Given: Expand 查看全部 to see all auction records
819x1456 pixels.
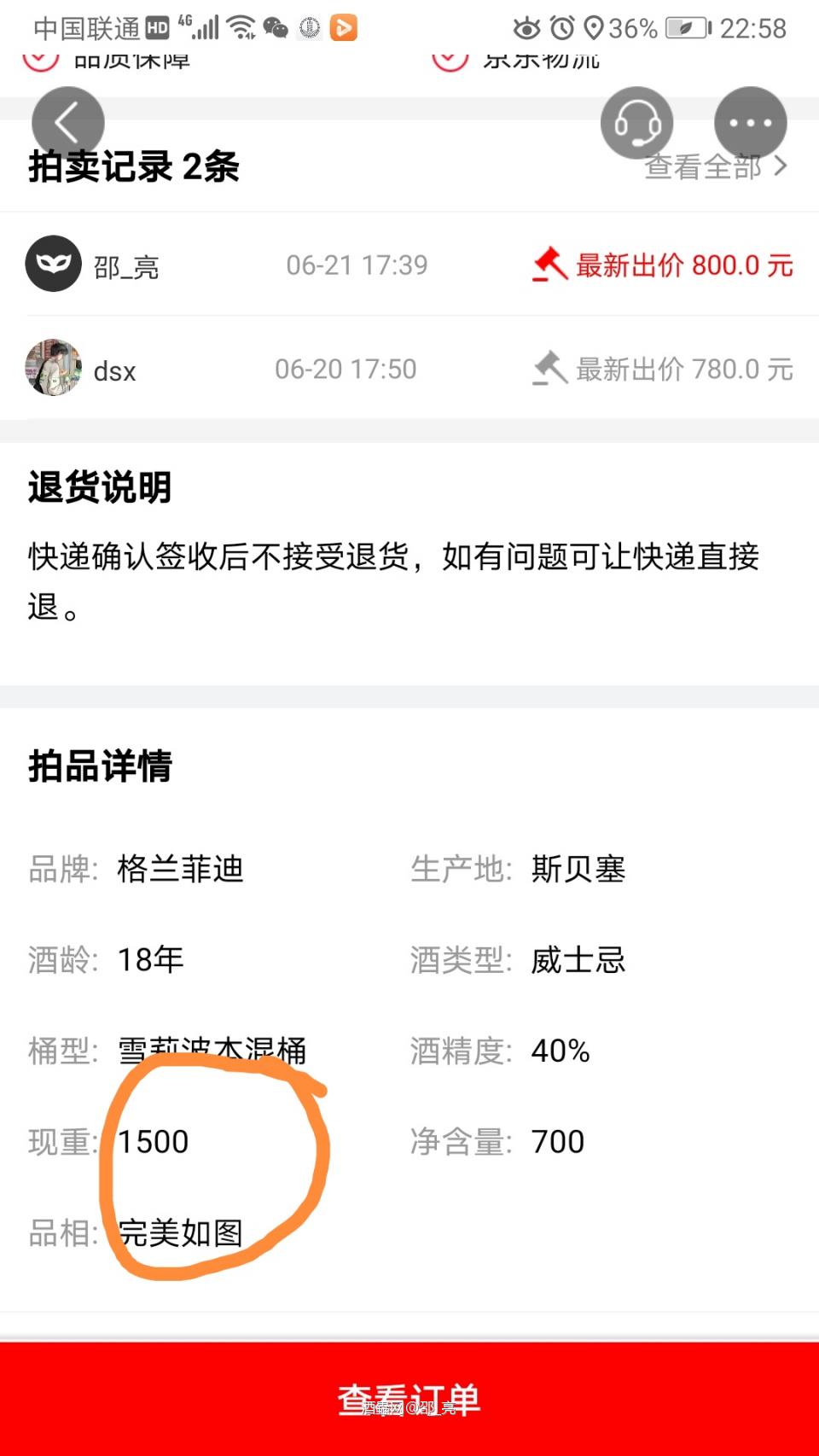Looking at the screenshot, I should point(703,167).
